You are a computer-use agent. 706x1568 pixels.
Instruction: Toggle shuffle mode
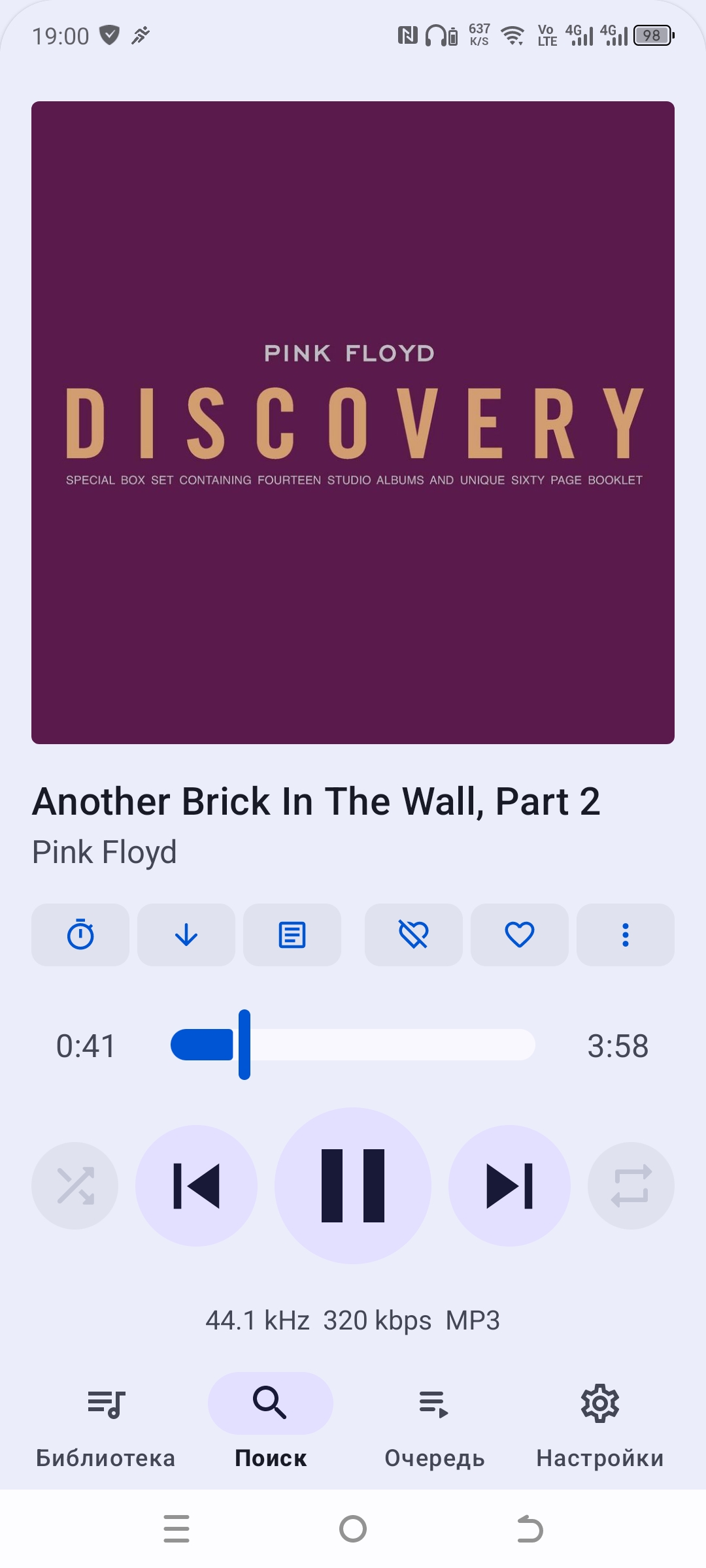tap(75, 1186)
